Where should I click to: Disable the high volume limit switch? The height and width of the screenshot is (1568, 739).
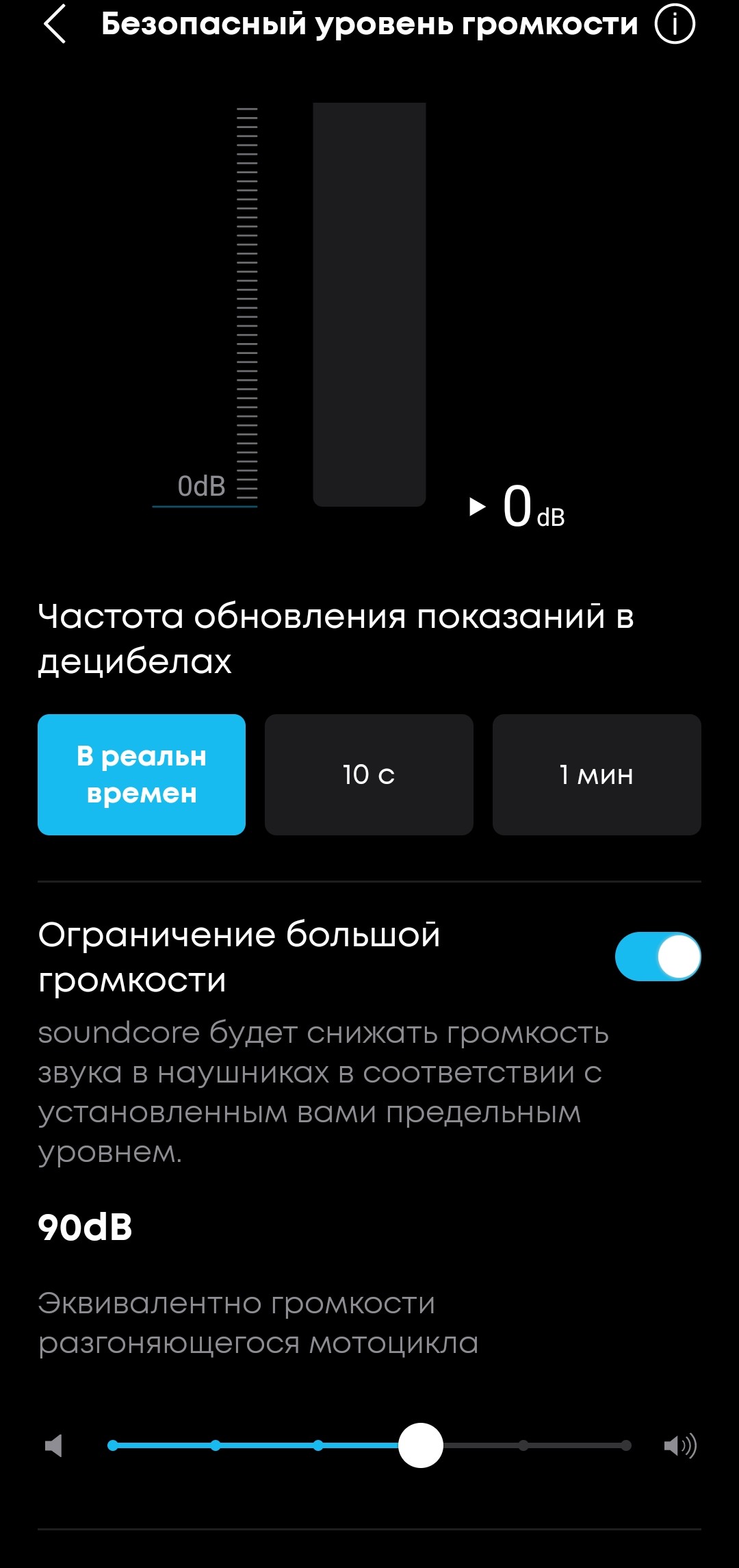tap(658, 957)
